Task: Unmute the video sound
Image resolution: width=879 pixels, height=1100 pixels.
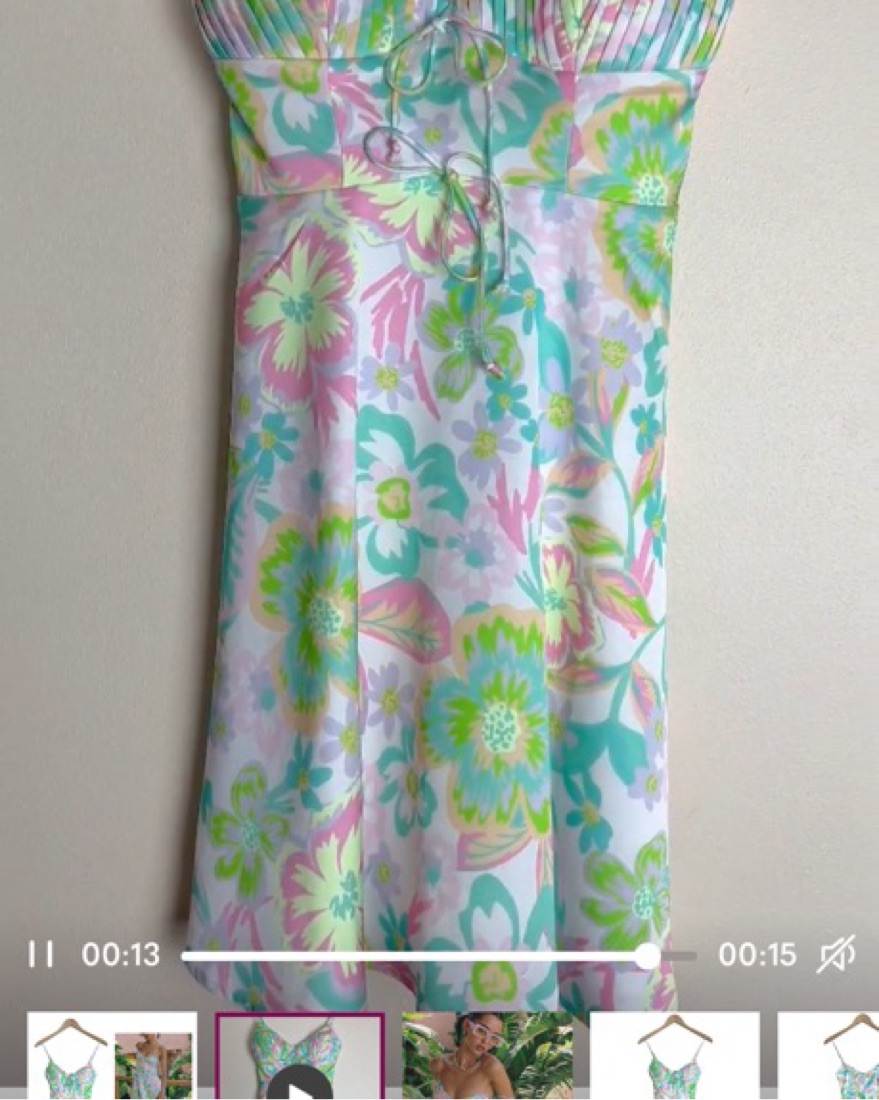Action: coord(836,955)
